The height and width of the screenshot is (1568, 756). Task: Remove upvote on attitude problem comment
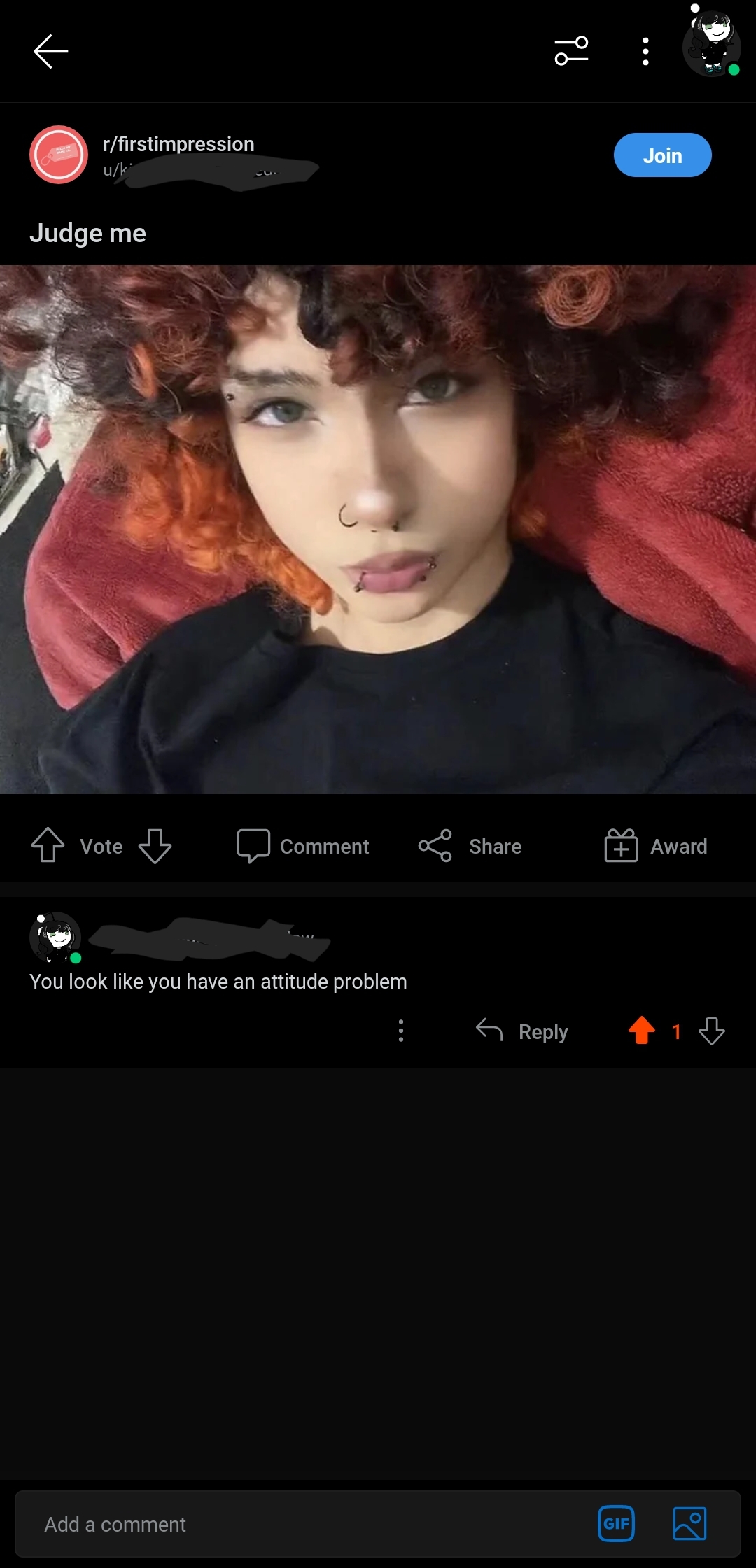click(641, 1031)
